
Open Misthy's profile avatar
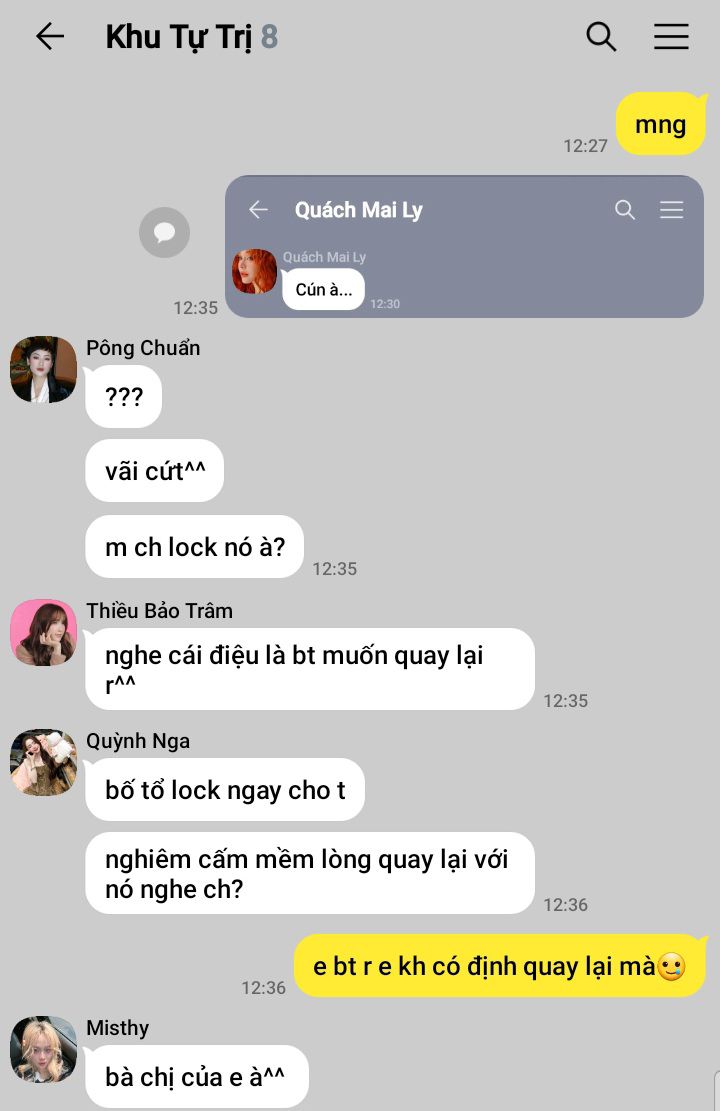43,1049
